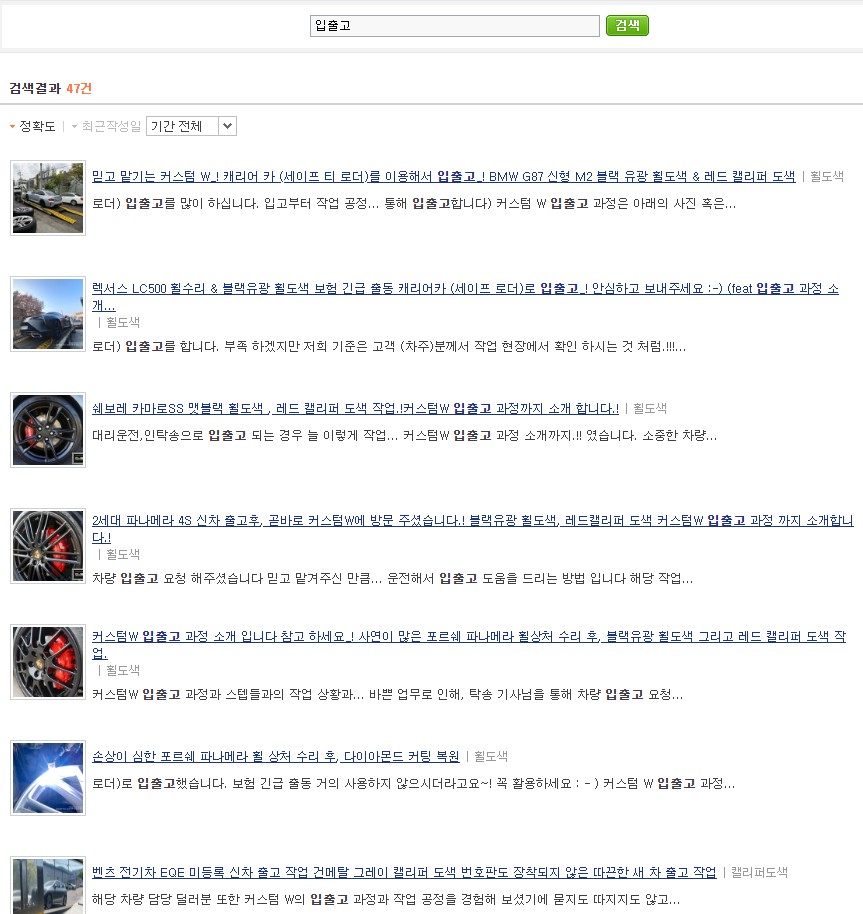Click the green 검색 search button
The height and width of the screenshot is (914, 863).
627,26
